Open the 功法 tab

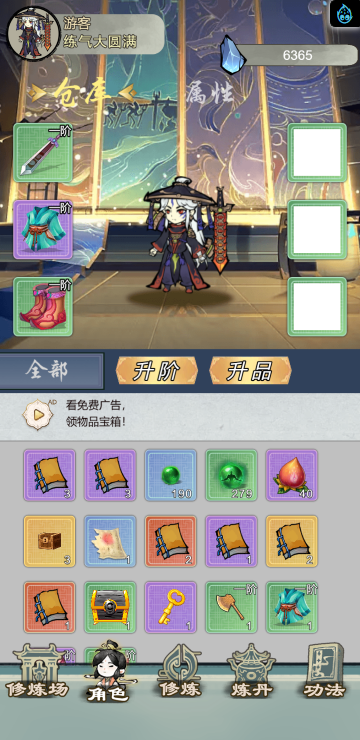324,671
